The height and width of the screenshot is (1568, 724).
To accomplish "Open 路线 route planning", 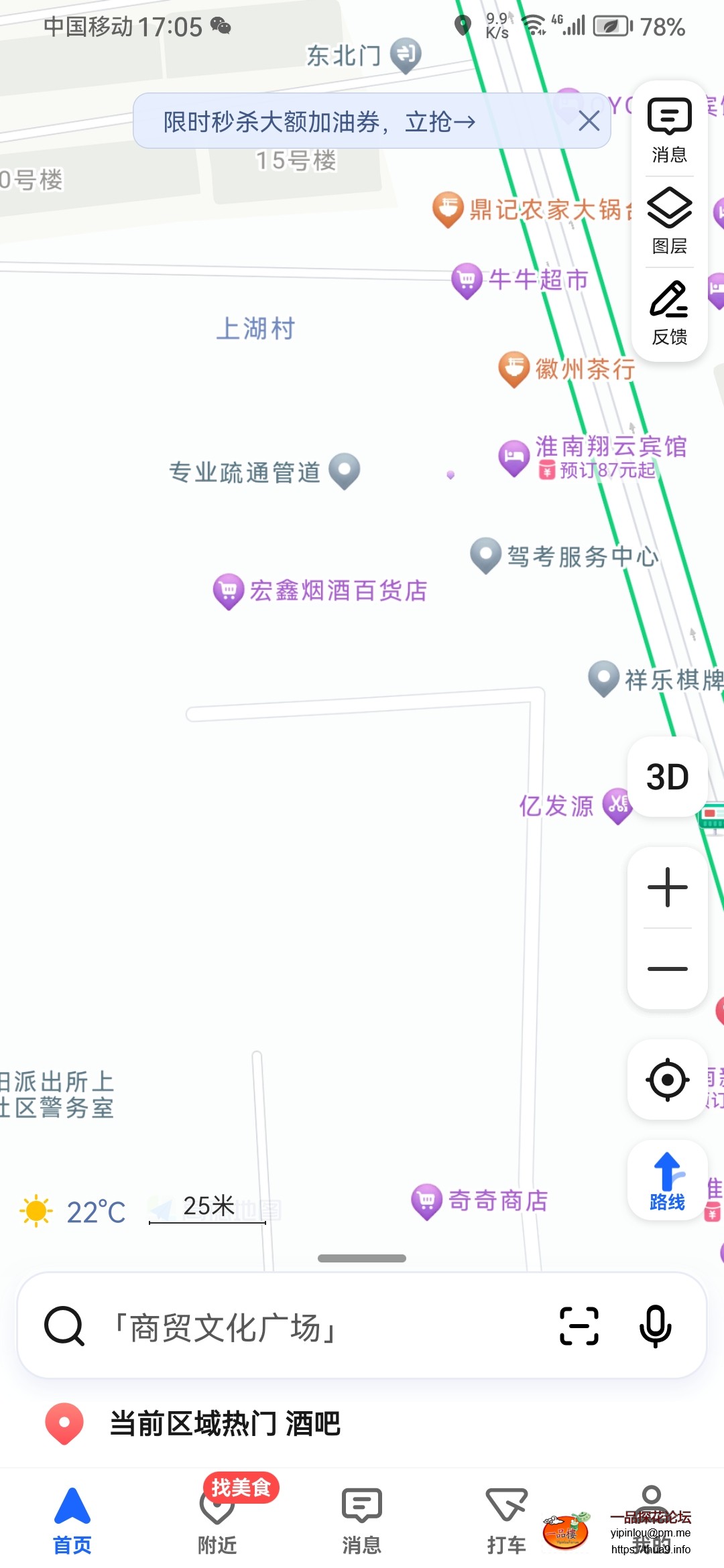I will (x=668, y=1181).
